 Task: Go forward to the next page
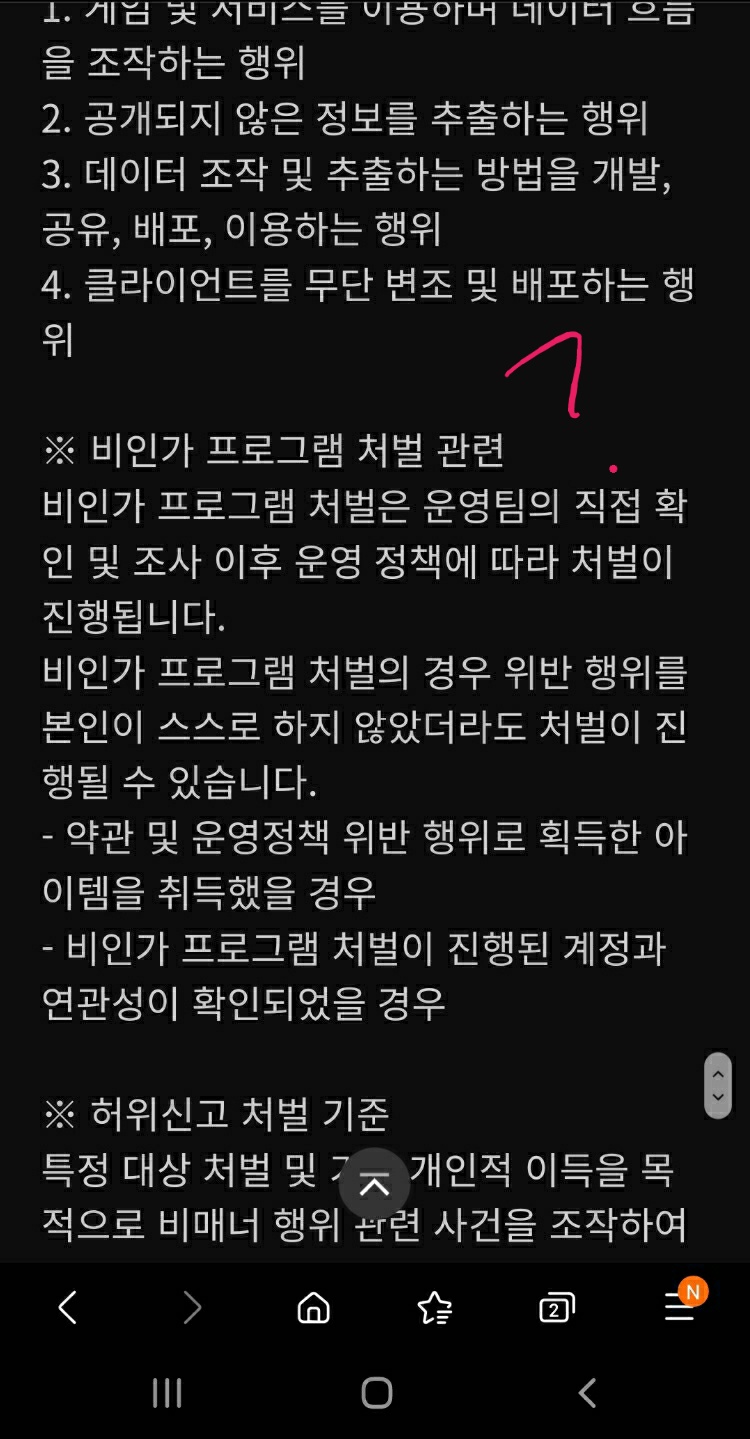(191, 1307)
